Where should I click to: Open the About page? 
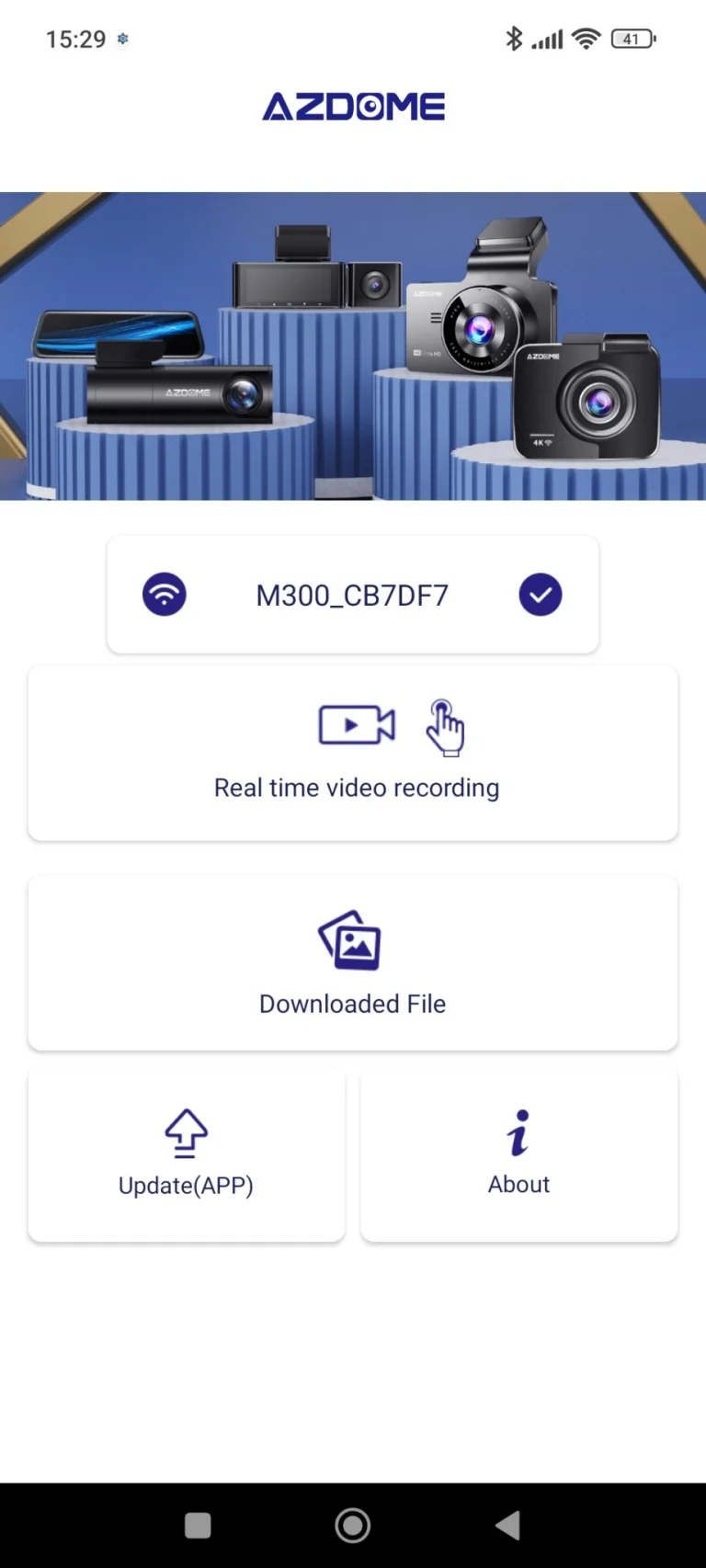pos(518,1154)
